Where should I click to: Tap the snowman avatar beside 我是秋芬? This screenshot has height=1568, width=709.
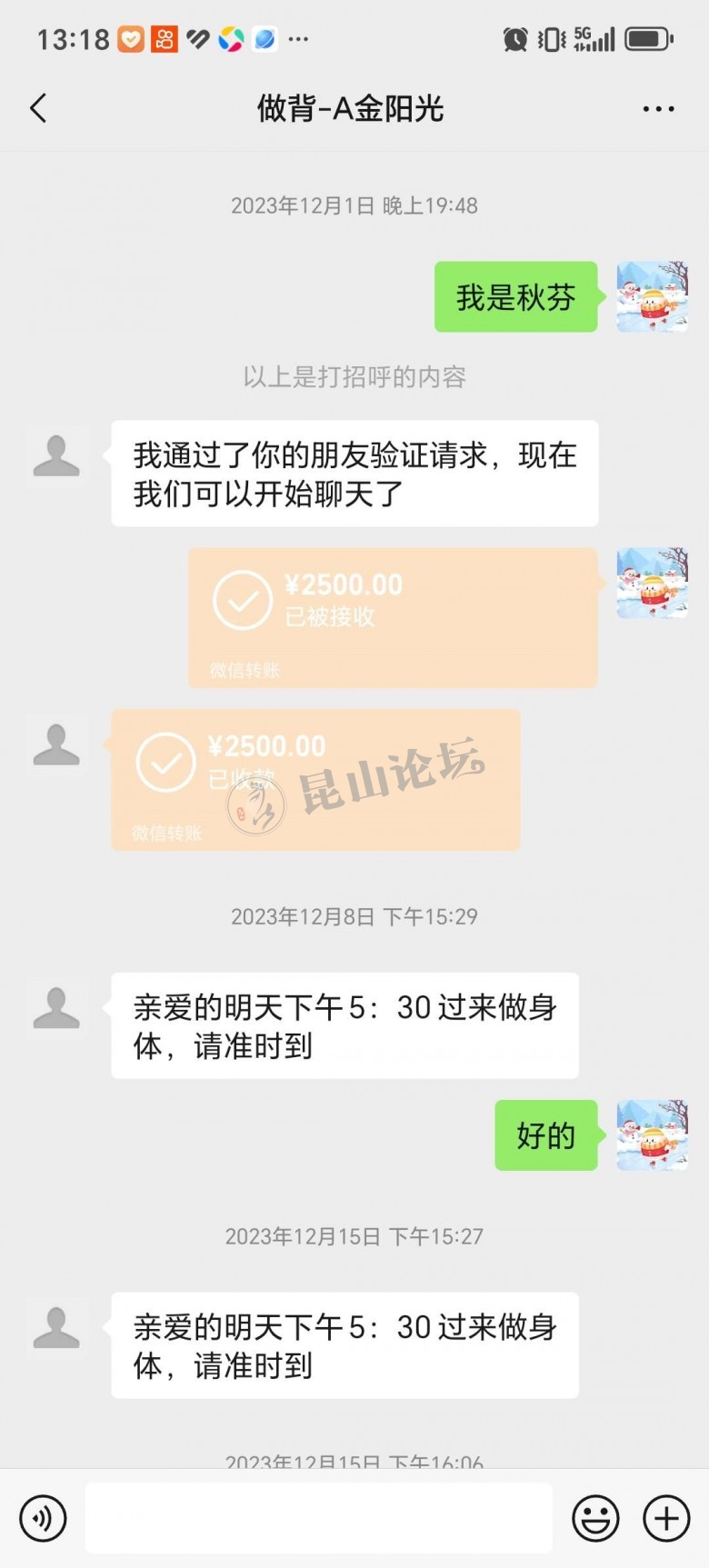[652, 297]
